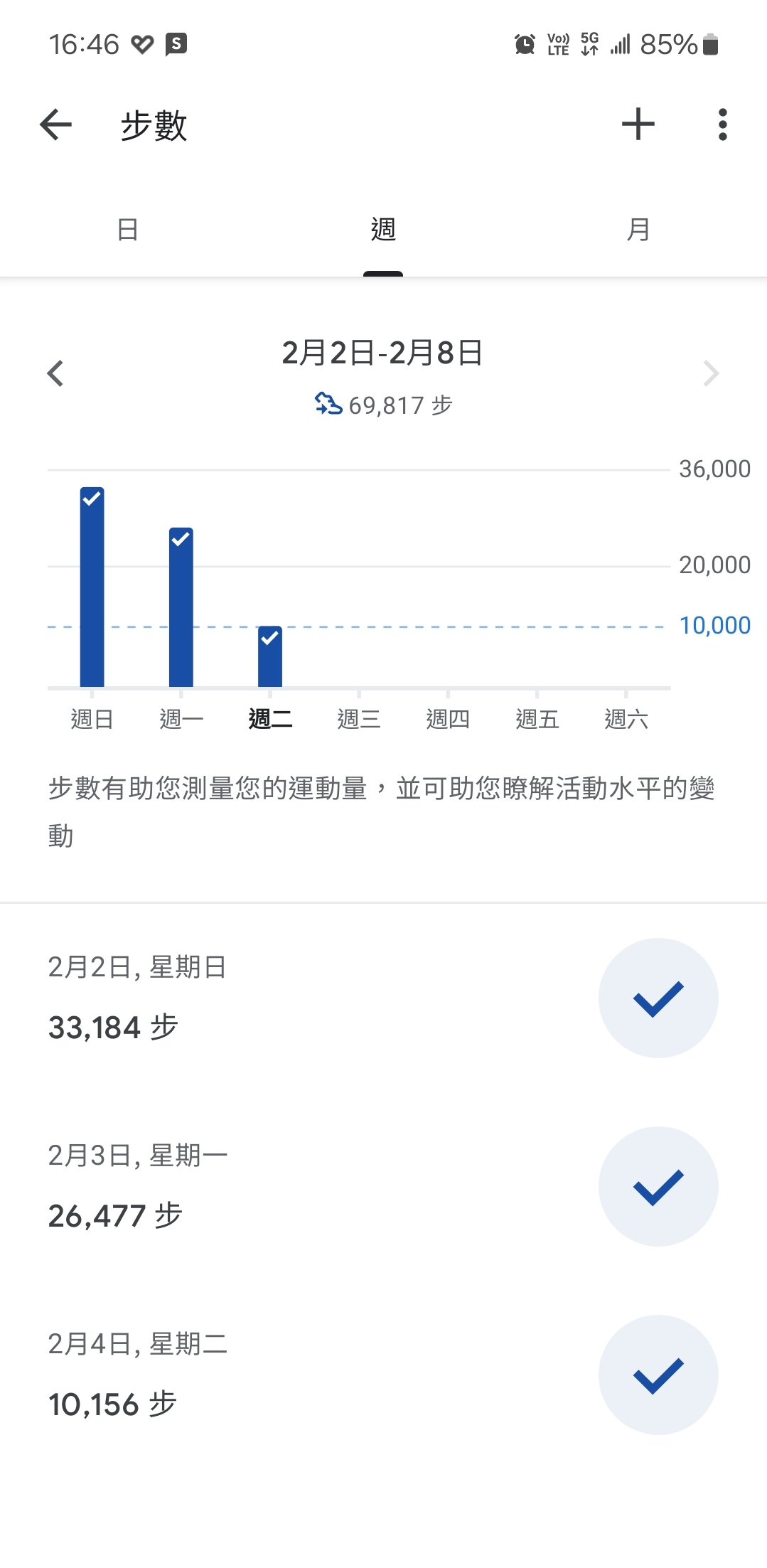Image resolution: width=767 pixels, height=1568 pixels.
Task: Select the 週日 bar in the chart
Action: (92, 587)
